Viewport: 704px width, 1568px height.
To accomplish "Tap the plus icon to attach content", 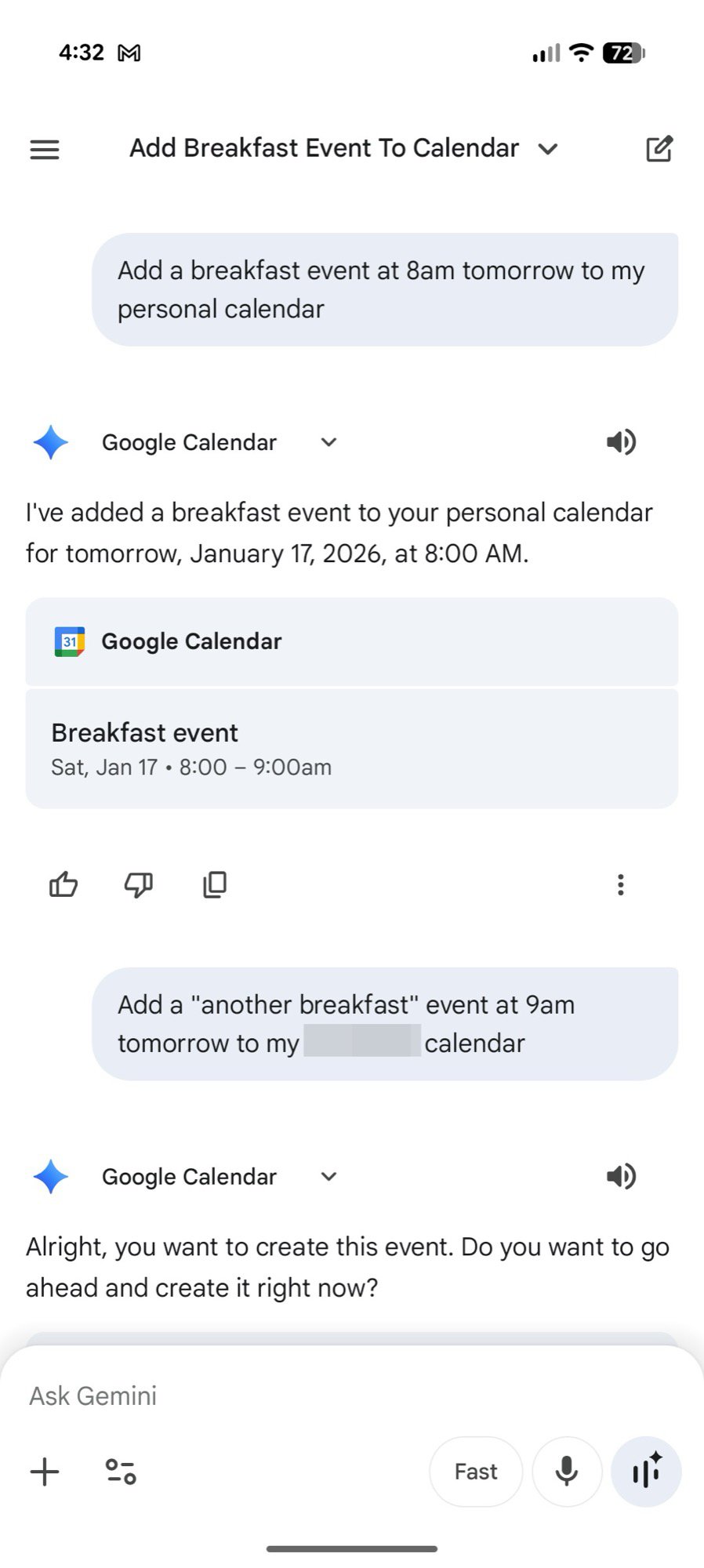I will 44,1472.
